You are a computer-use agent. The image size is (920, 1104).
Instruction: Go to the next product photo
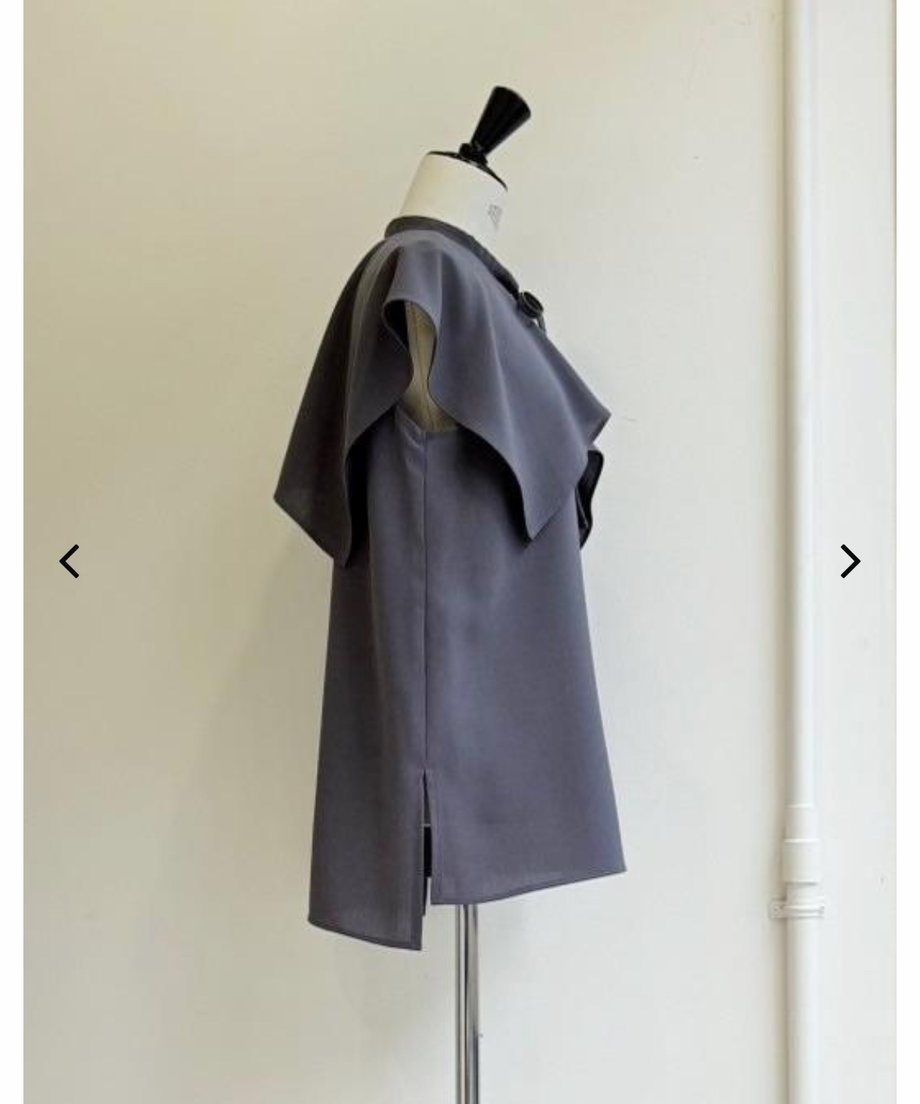pos(849,561)
